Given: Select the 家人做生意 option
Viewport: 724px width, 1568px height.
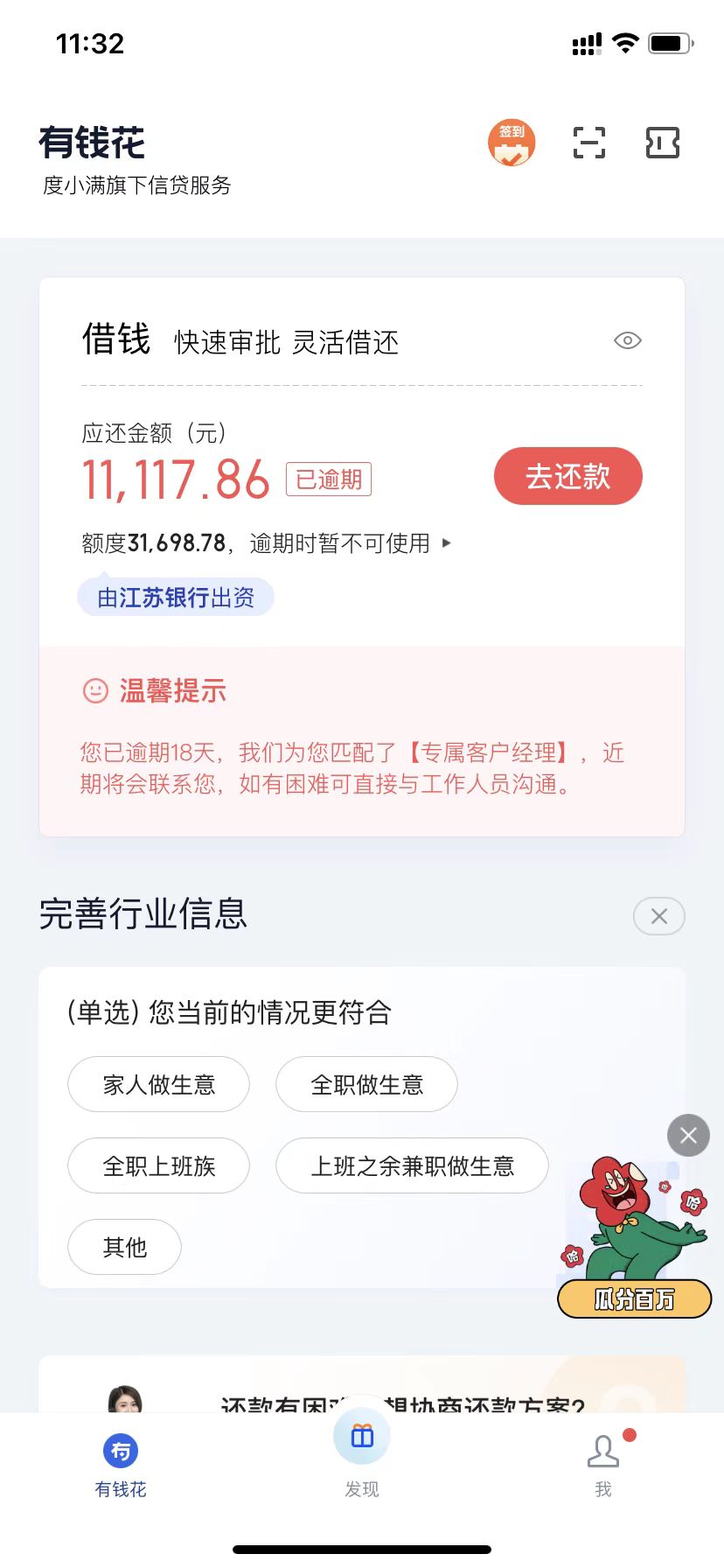Looking at the screenshot, I should tap(158, 1085).
